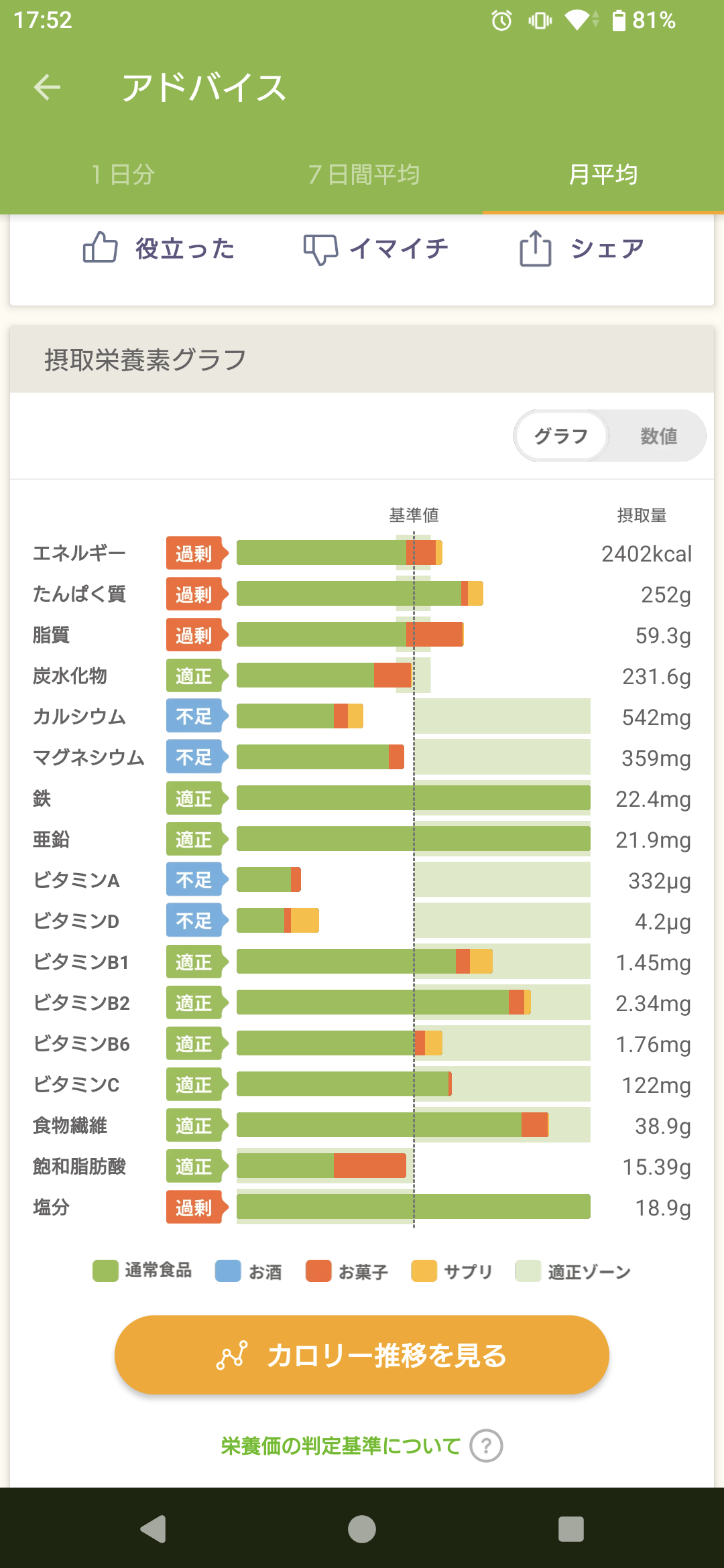
Task: Mark advice as 役立った
Action: coord(159,249)
